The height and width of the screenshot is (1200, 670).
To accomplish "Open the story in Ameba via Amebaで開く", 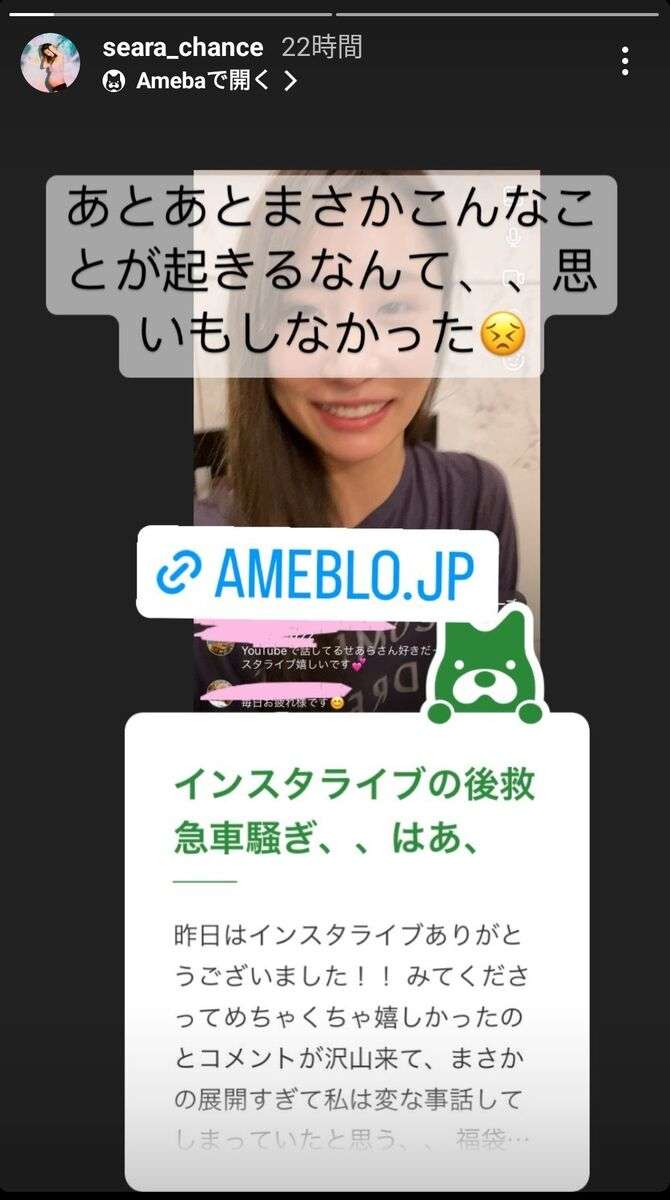I will coord(200,82).
